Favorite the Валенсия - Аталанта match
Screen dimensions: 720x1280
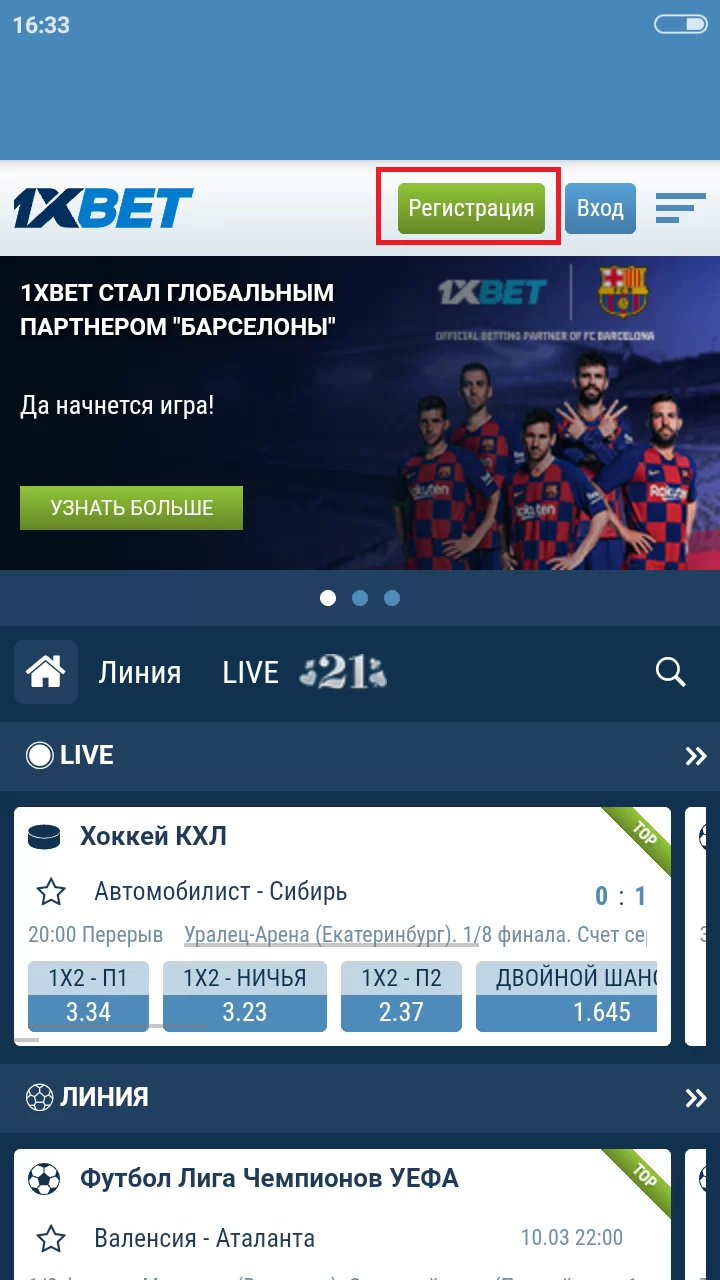(x=51, y=1238)
